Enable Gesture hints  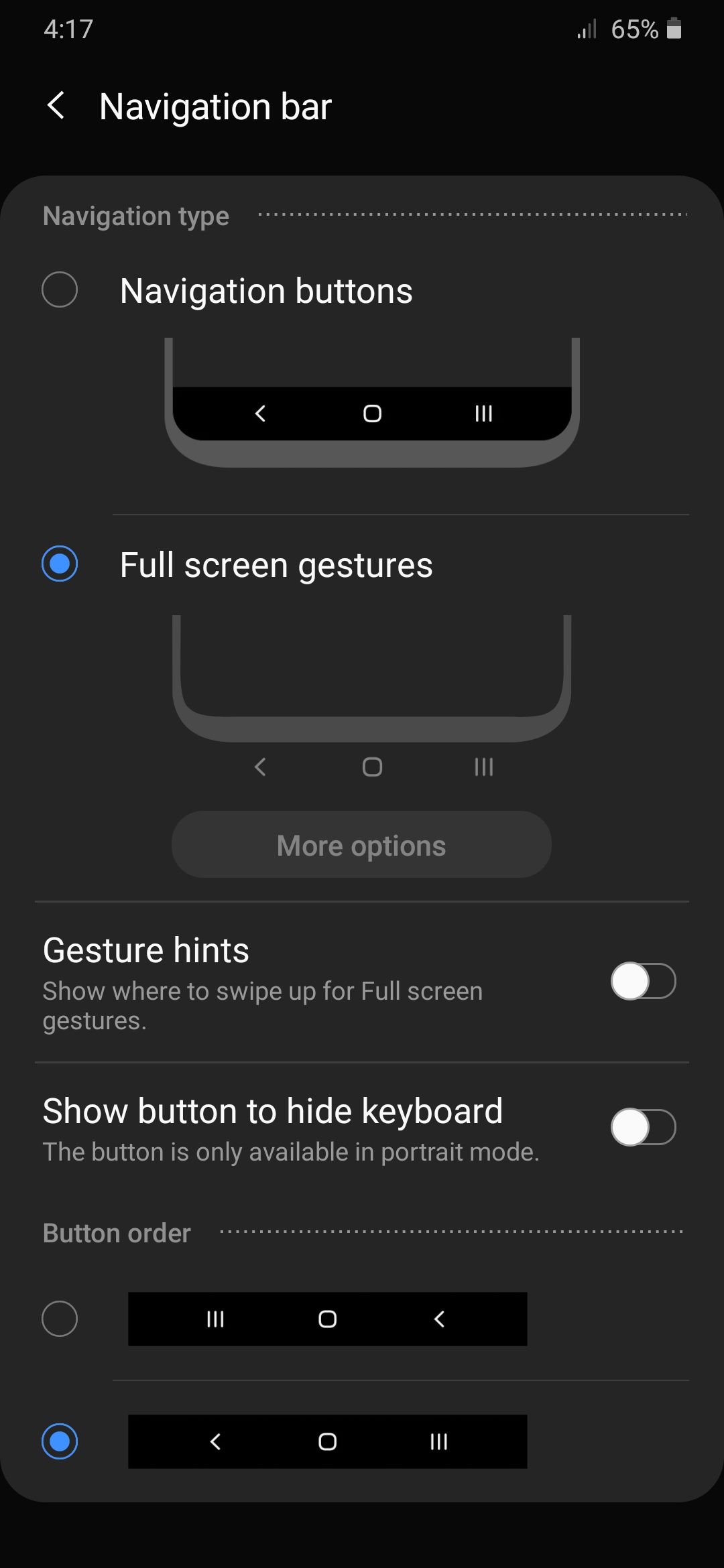(x=642, y=981)
